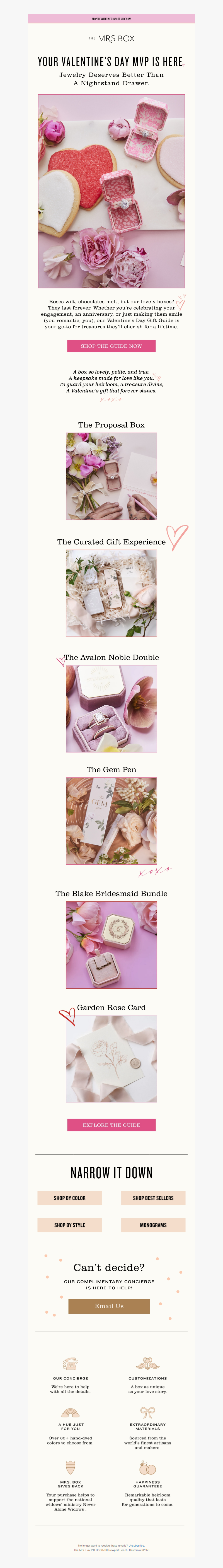Viewport: 223px width, 1568px height.
Task: View The Proposal Box product image
Action: click(111, 476)
